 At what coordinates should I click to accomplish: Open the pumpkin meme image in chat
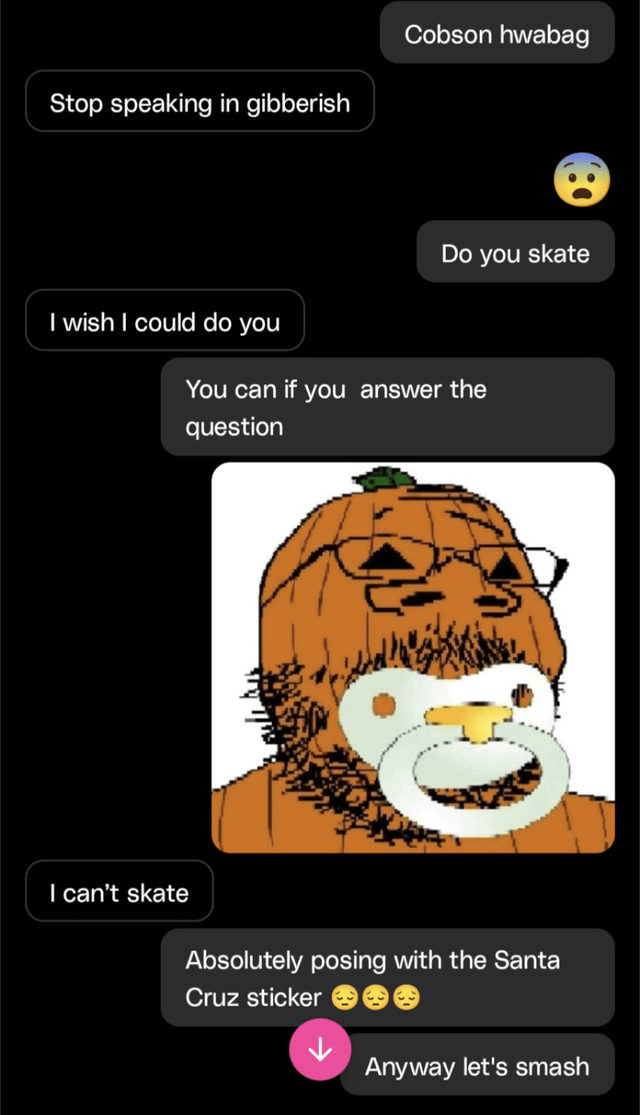coord(413,657)
